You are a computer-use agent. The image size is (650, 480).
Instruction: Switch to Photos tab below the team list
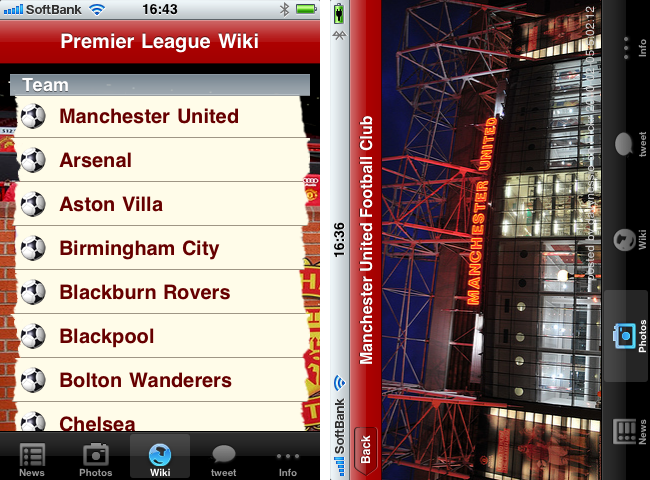click(95, 458)
